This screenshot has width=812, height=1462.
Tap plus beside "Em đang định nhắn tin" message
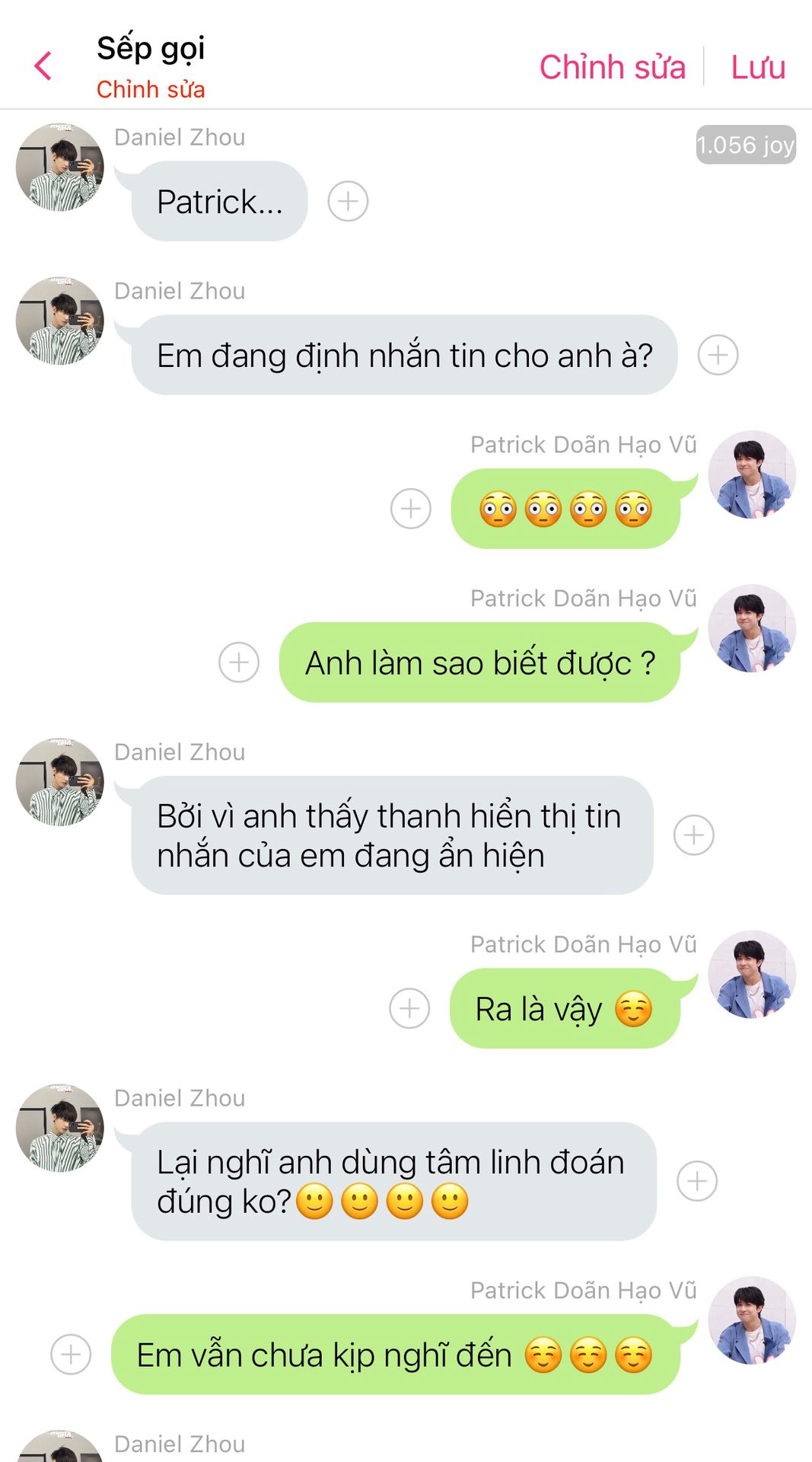coord(718,355)
